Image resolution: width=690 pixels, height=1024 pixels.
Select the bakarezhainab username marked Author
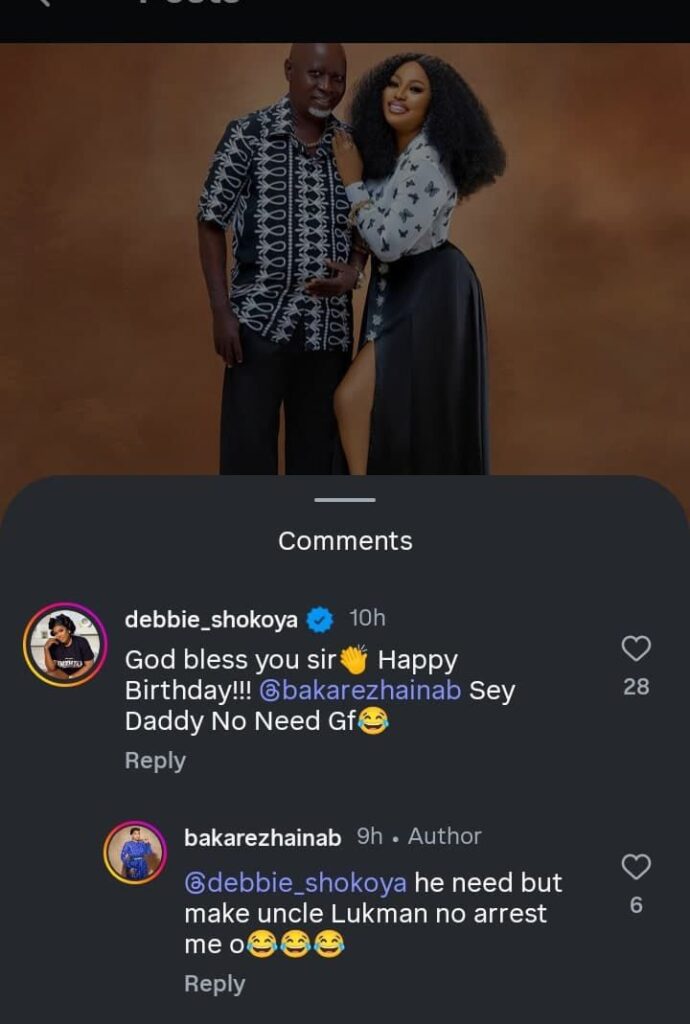point(264,836)
